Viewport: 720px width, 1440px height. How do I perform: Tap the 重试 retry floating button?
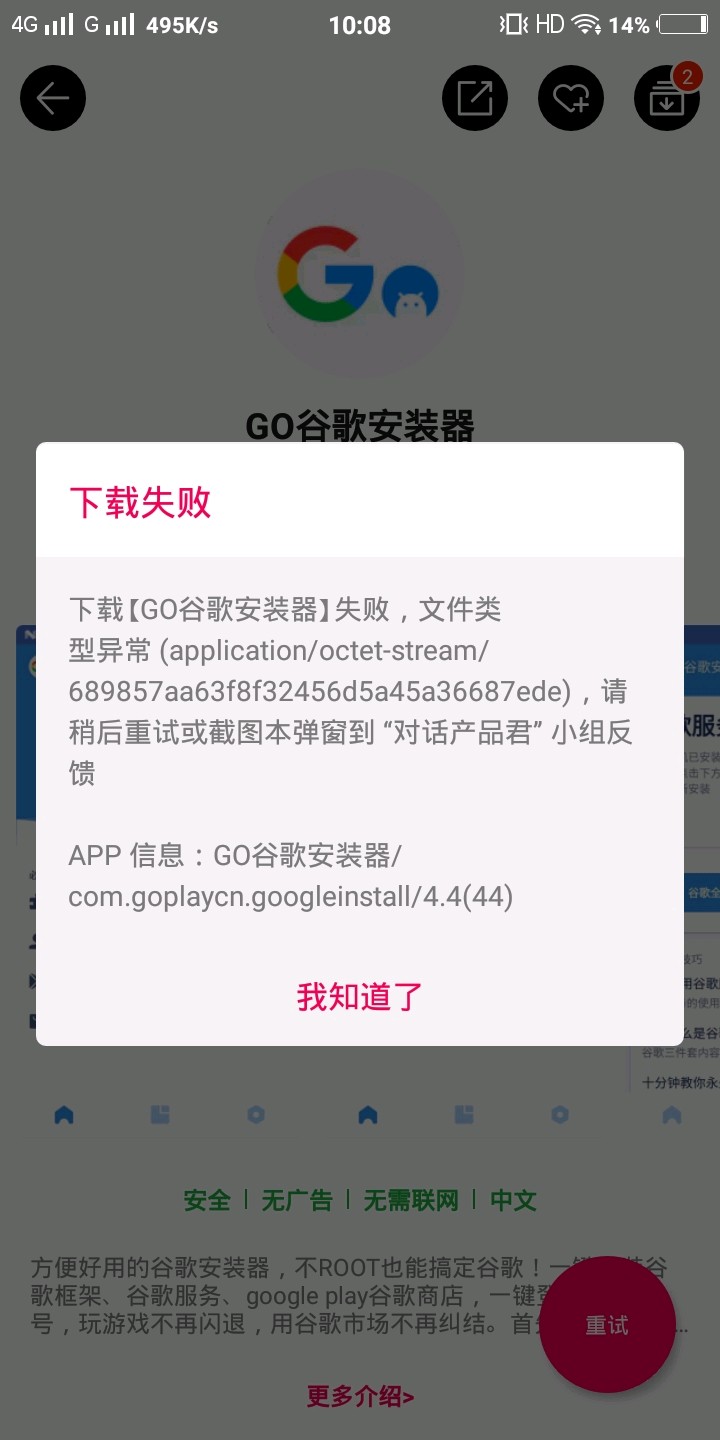coord(607,1325)
